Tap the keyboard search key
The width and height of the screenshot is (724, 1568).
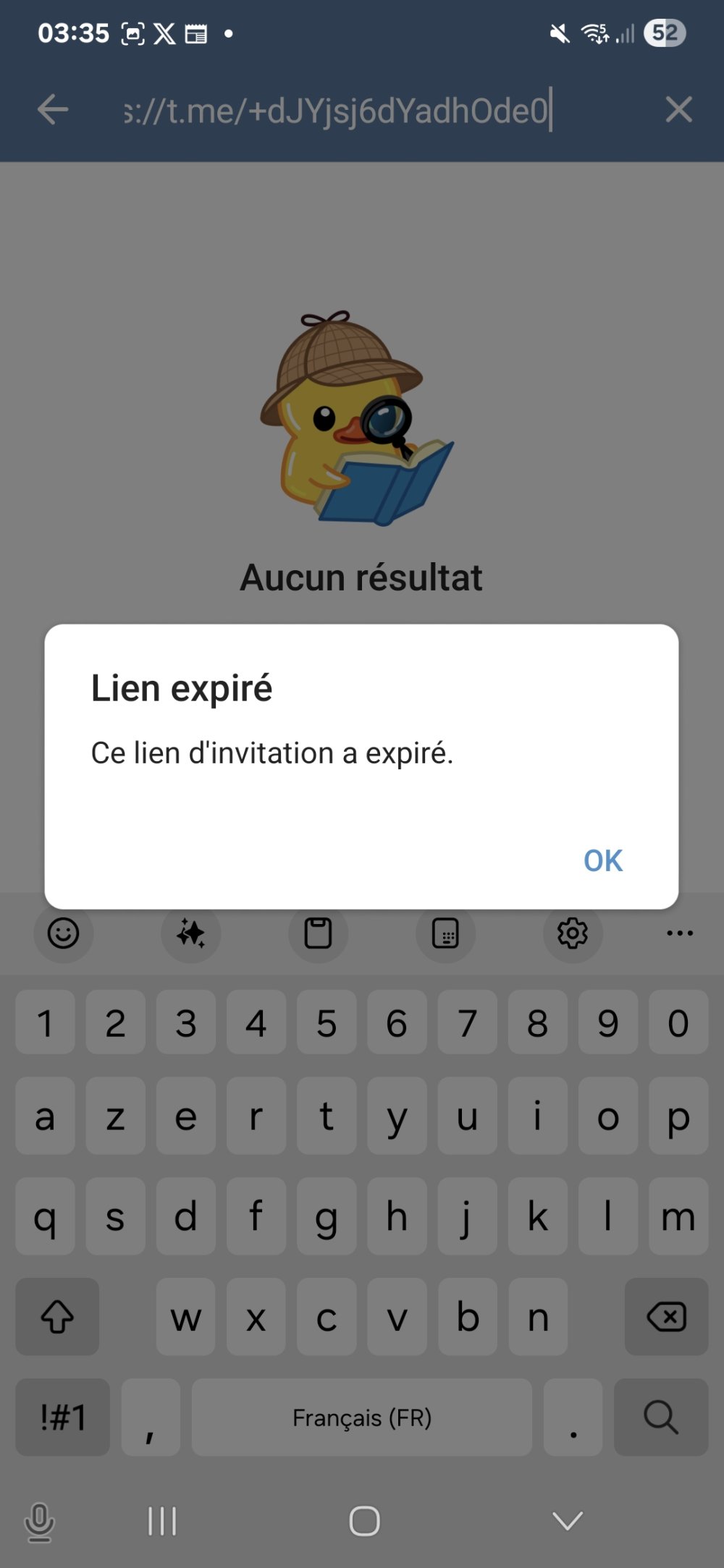tap(660, 1417)
